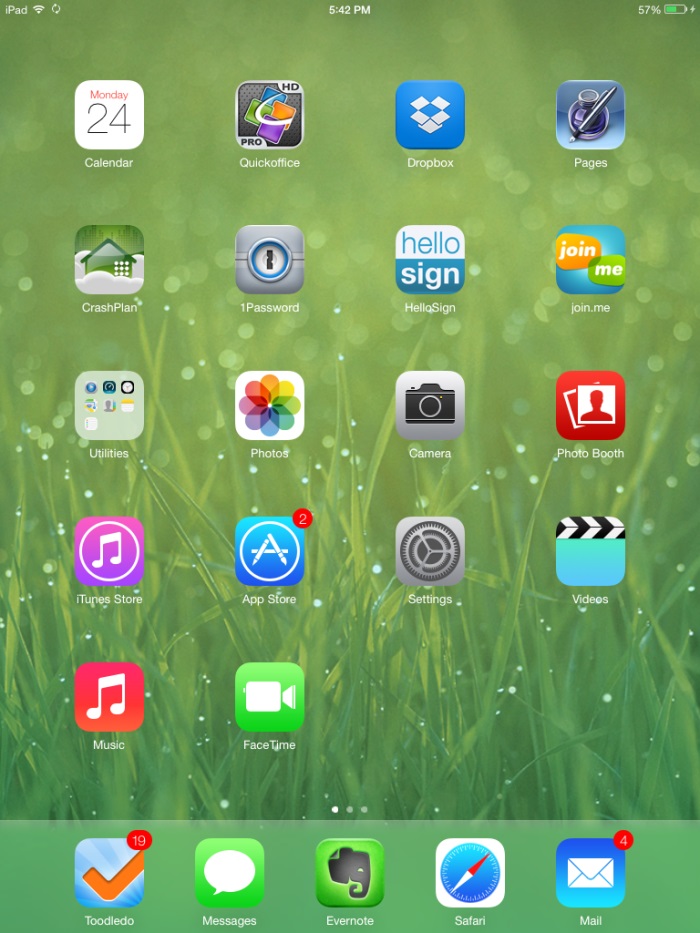Launch join.me
This screenshot has width=700, height=933.
(590, 260)
